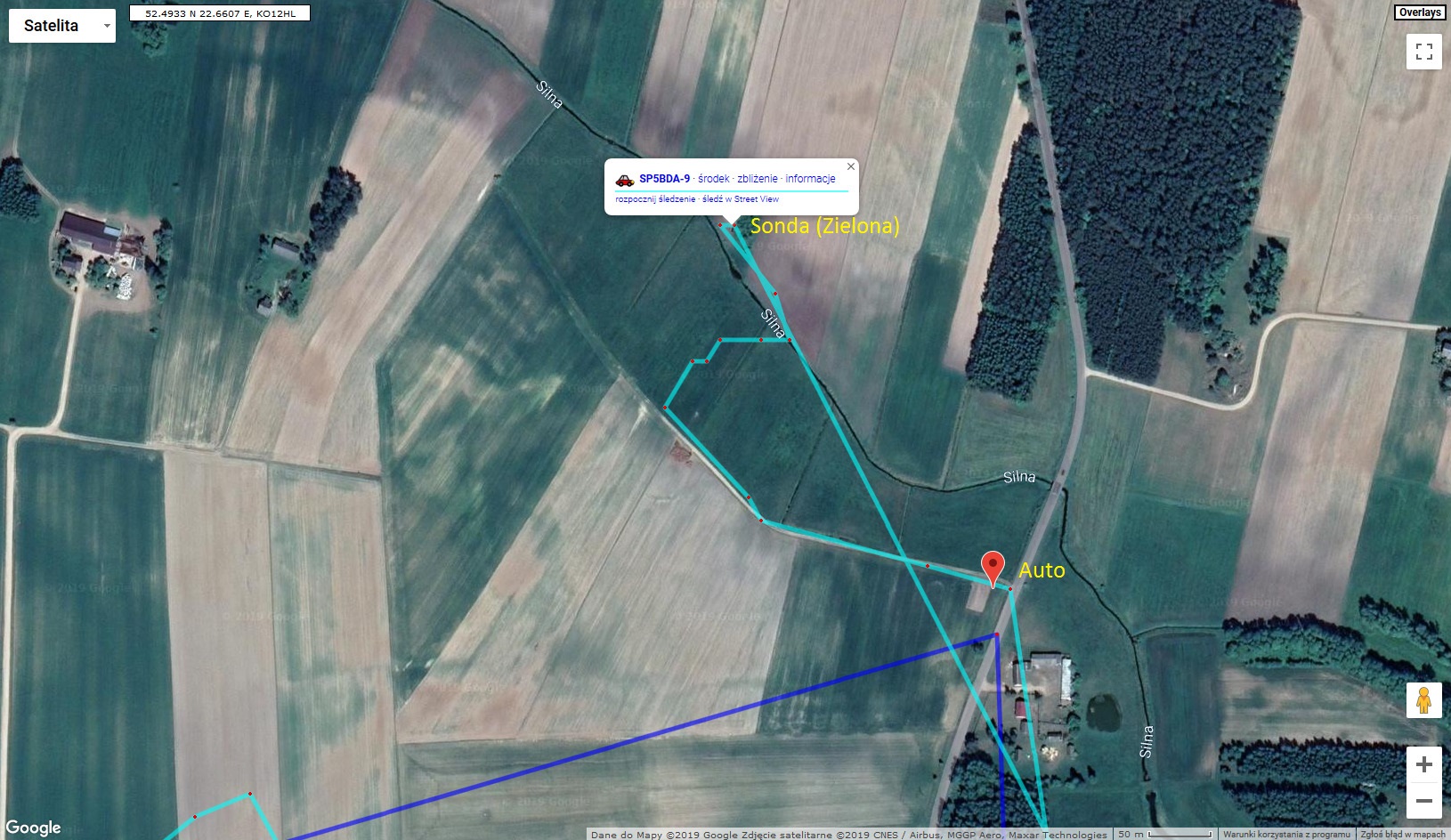Toggle fullscreen map view
This screenshot has width=1451, height=840.
1423,52
